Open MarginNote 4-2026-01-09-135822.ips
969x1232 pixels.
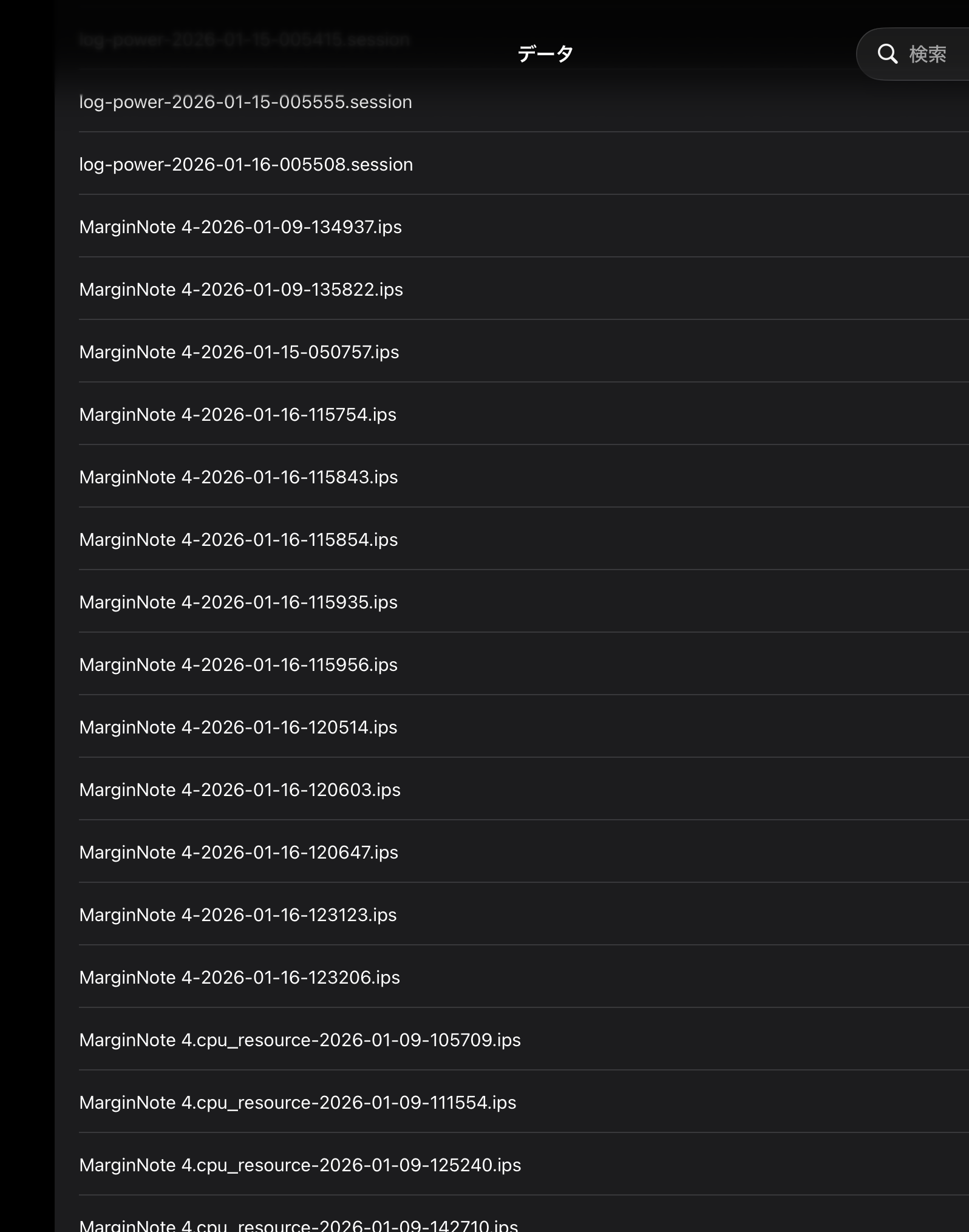[241, 290]
